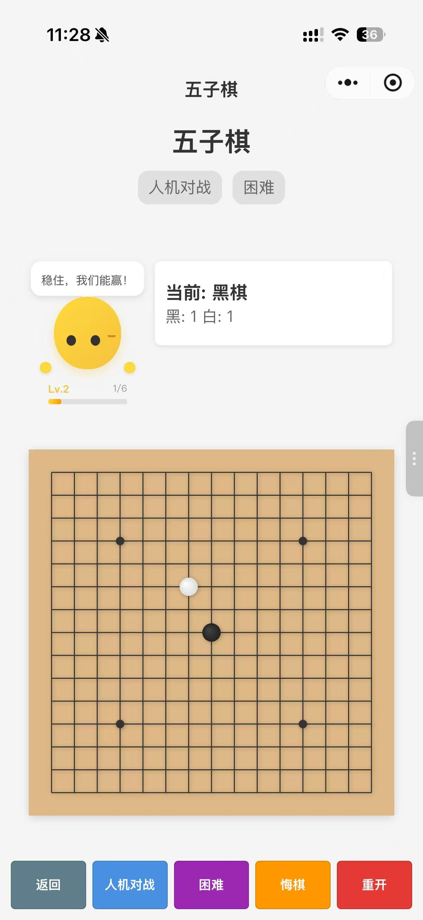This screenshot has width=423, height=920.
Task: Tap the gray 困难 difficulty chip under the title
Action: coord(259,188)
